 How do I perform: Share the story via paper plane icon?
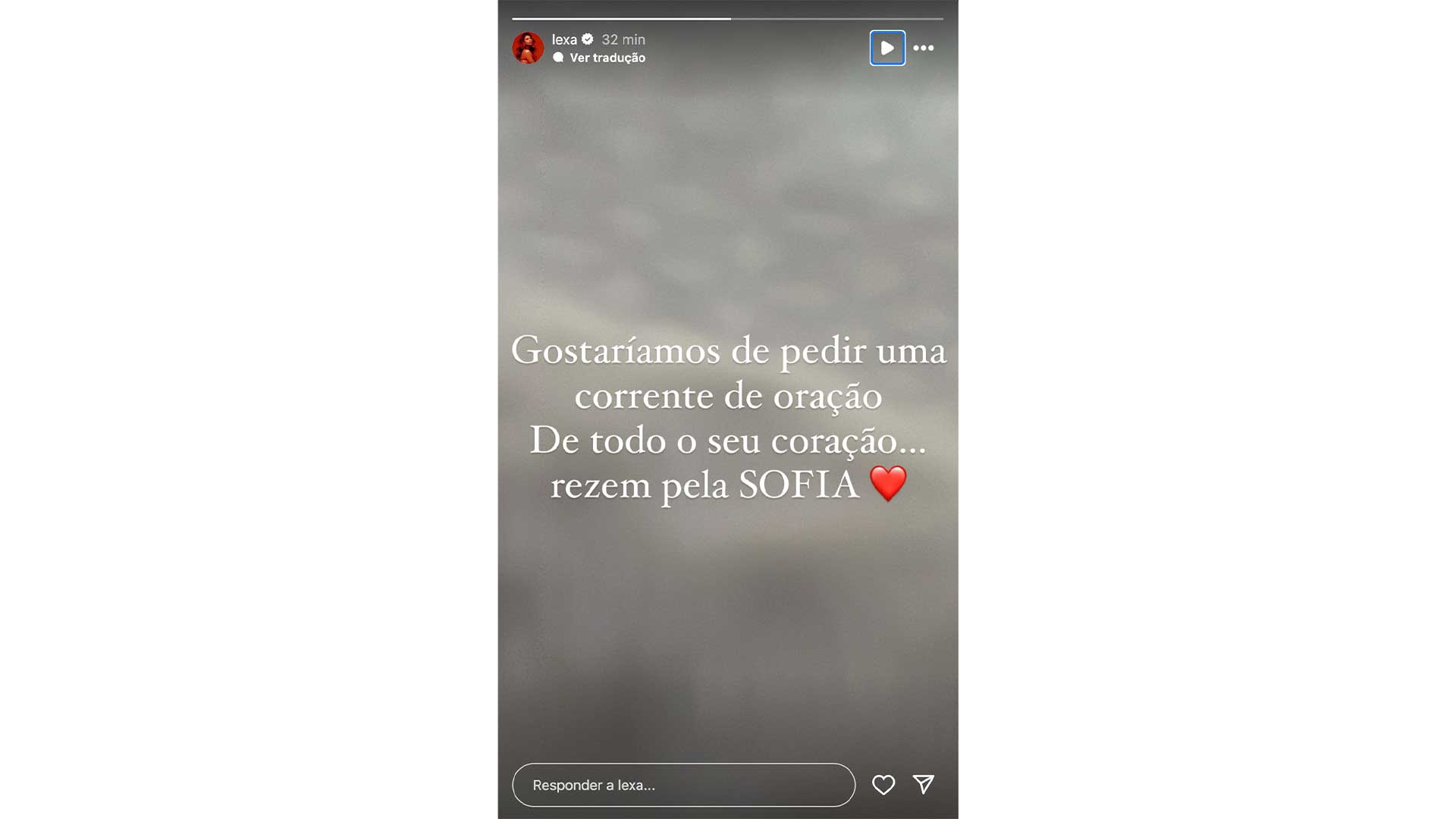point(923,784)
